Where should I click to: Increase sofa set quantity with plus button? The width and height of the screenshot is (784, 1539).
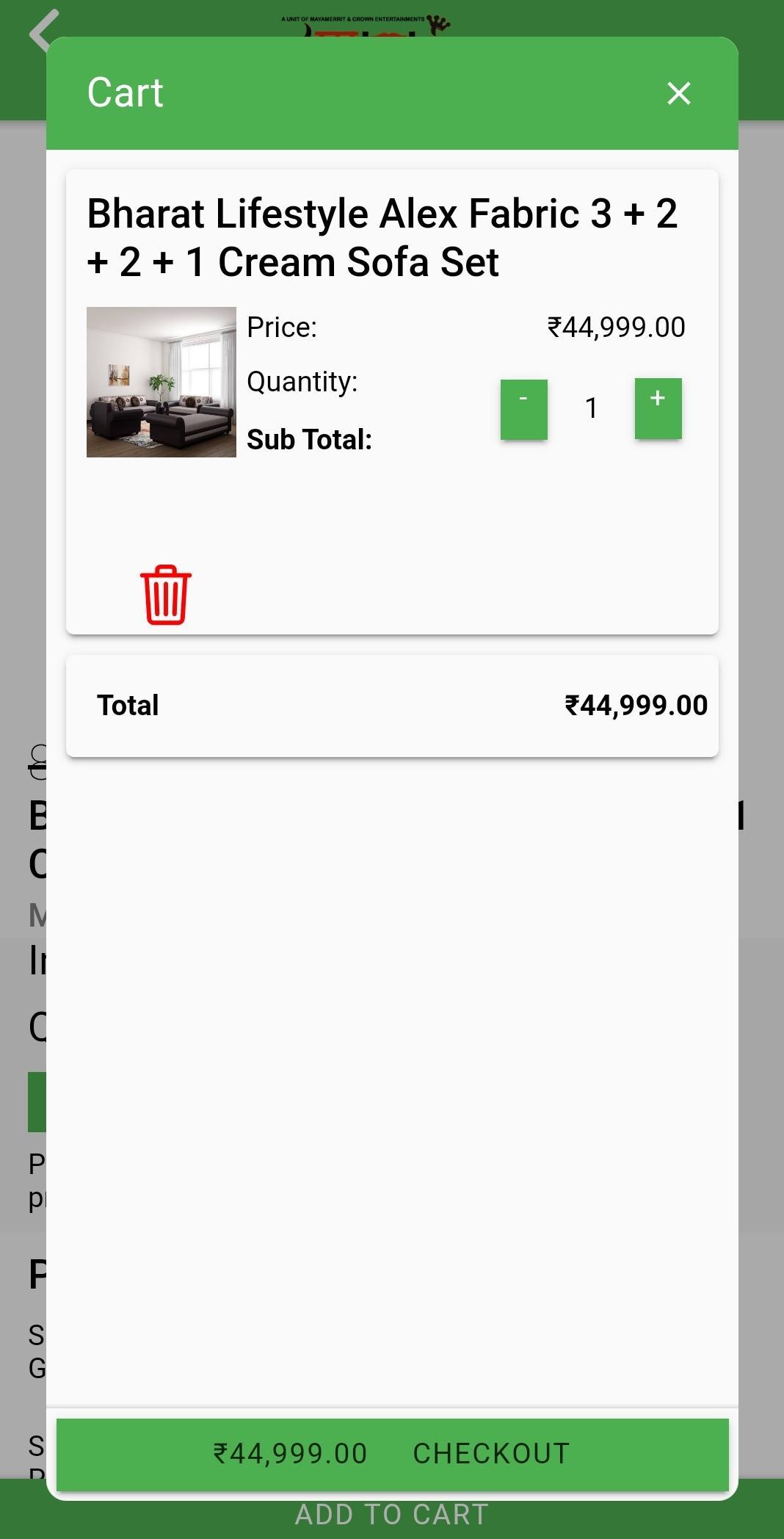pos(658,408)
